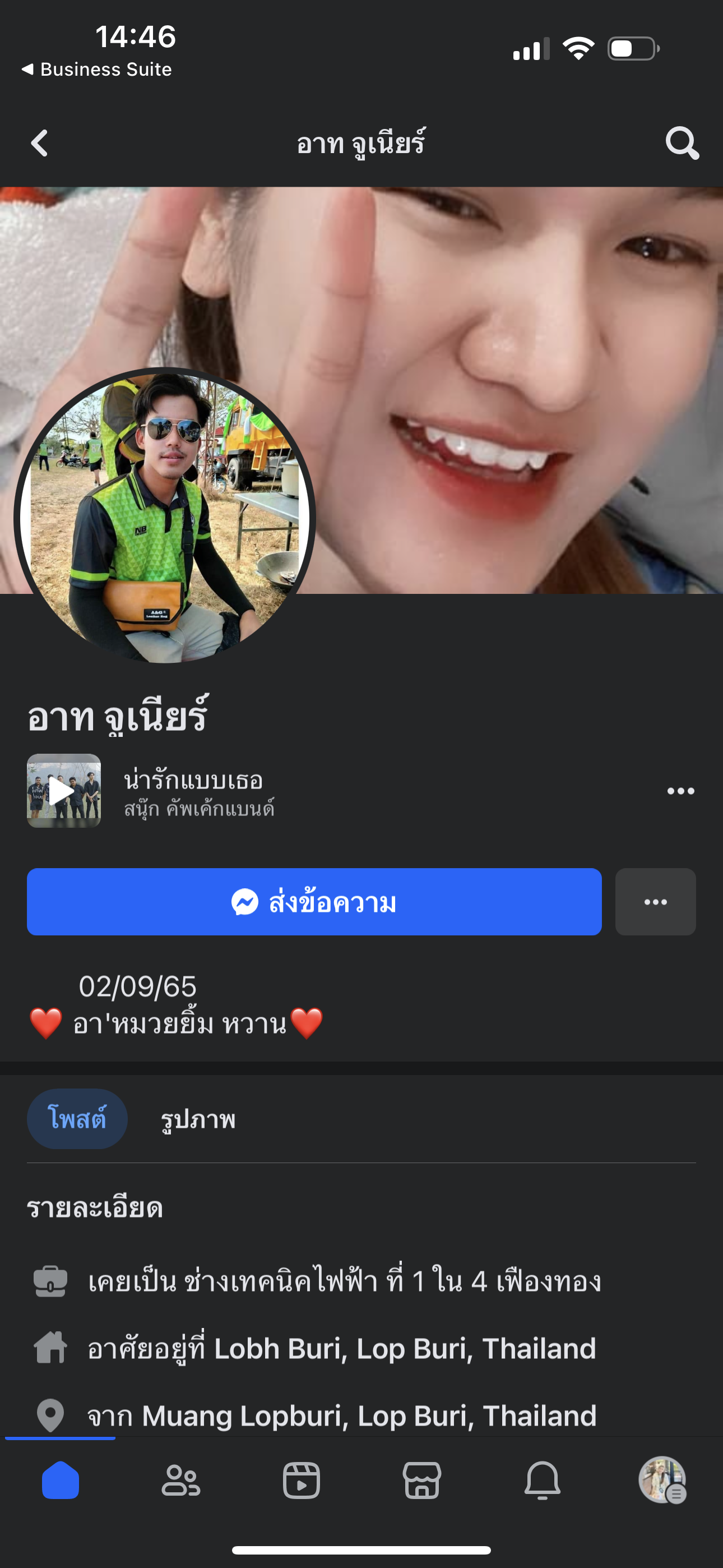Viewport: 723px width, 1568px height.
Task: Open the menu with profile avatar
Action: (662, 1480)
